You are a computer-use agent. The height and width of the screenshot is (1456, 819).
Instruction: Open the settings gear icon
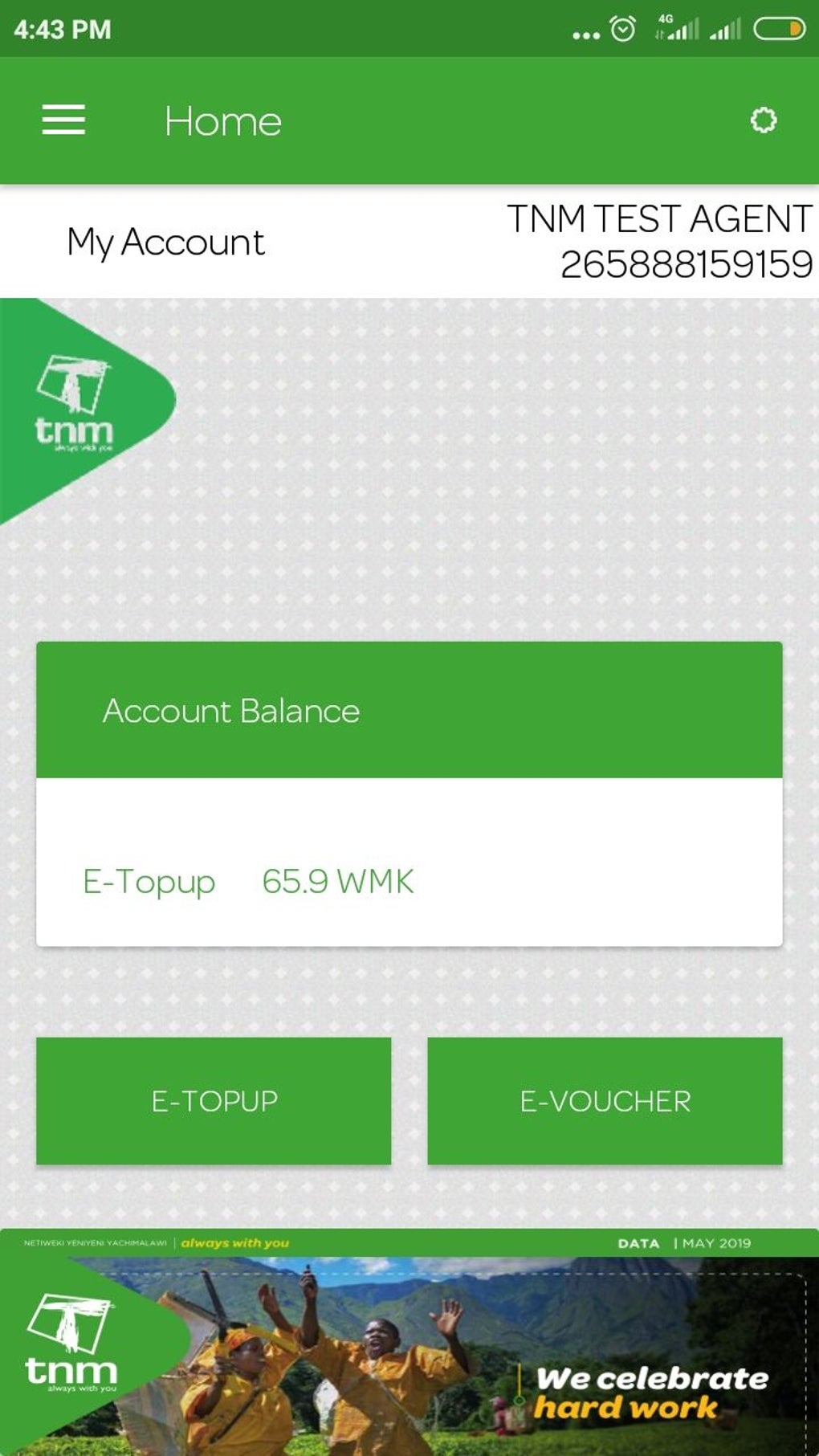point(763,120)
